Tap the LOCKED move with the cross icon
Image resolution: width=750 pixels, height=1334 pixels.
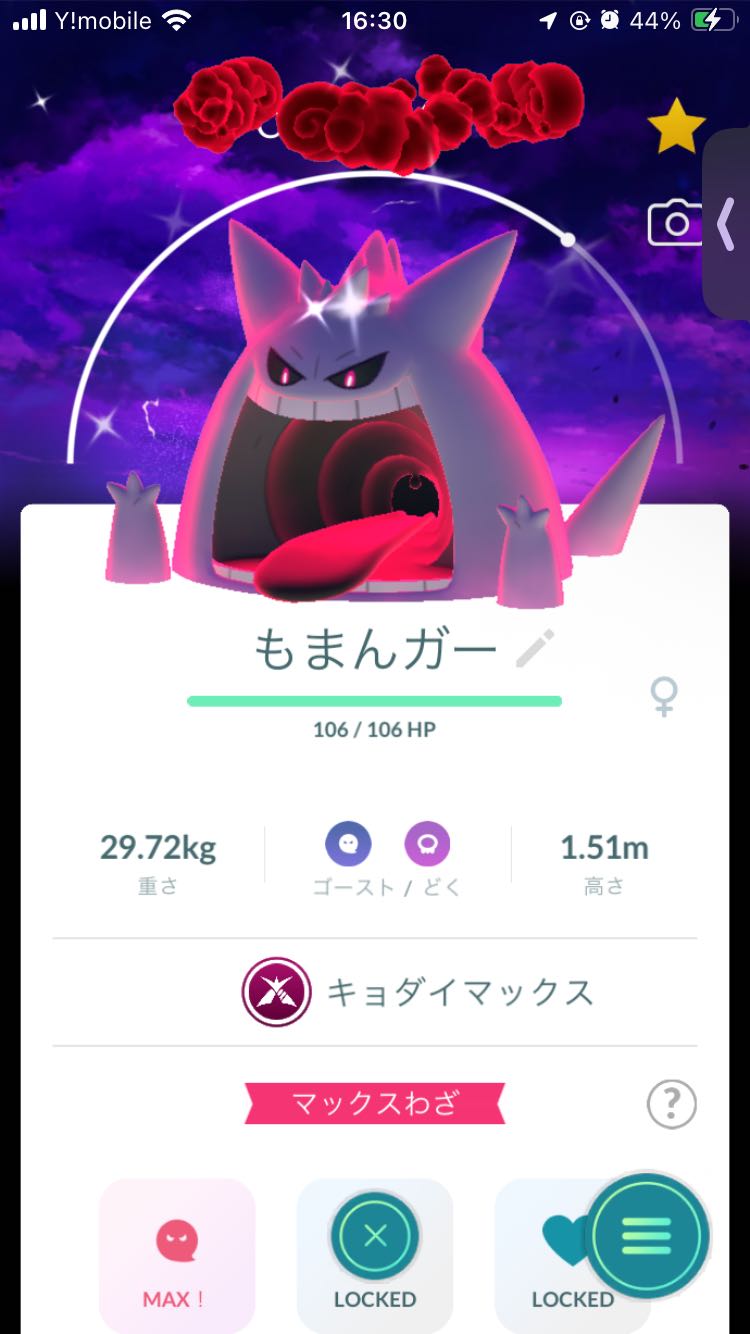pos(375,1255)
